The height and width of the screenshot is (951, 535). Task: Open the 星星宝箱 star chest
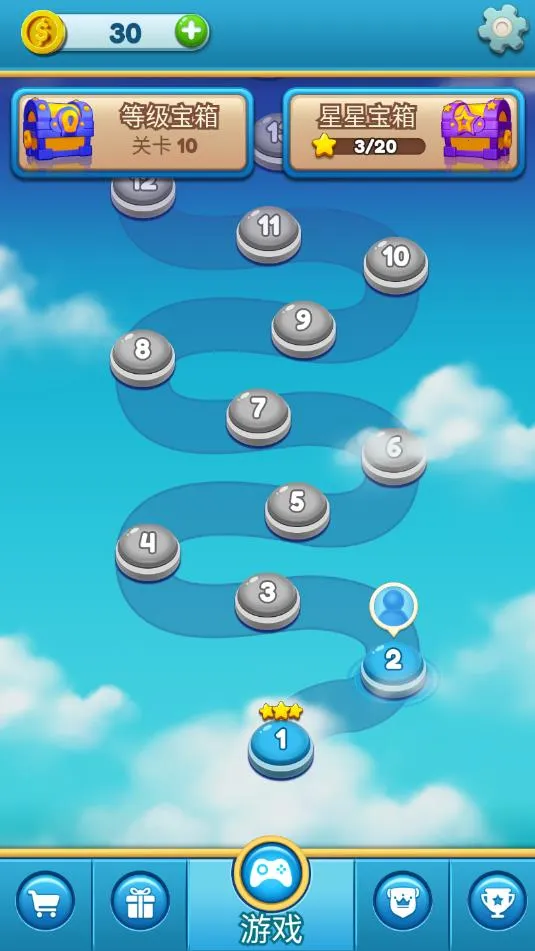pos(403,133)
